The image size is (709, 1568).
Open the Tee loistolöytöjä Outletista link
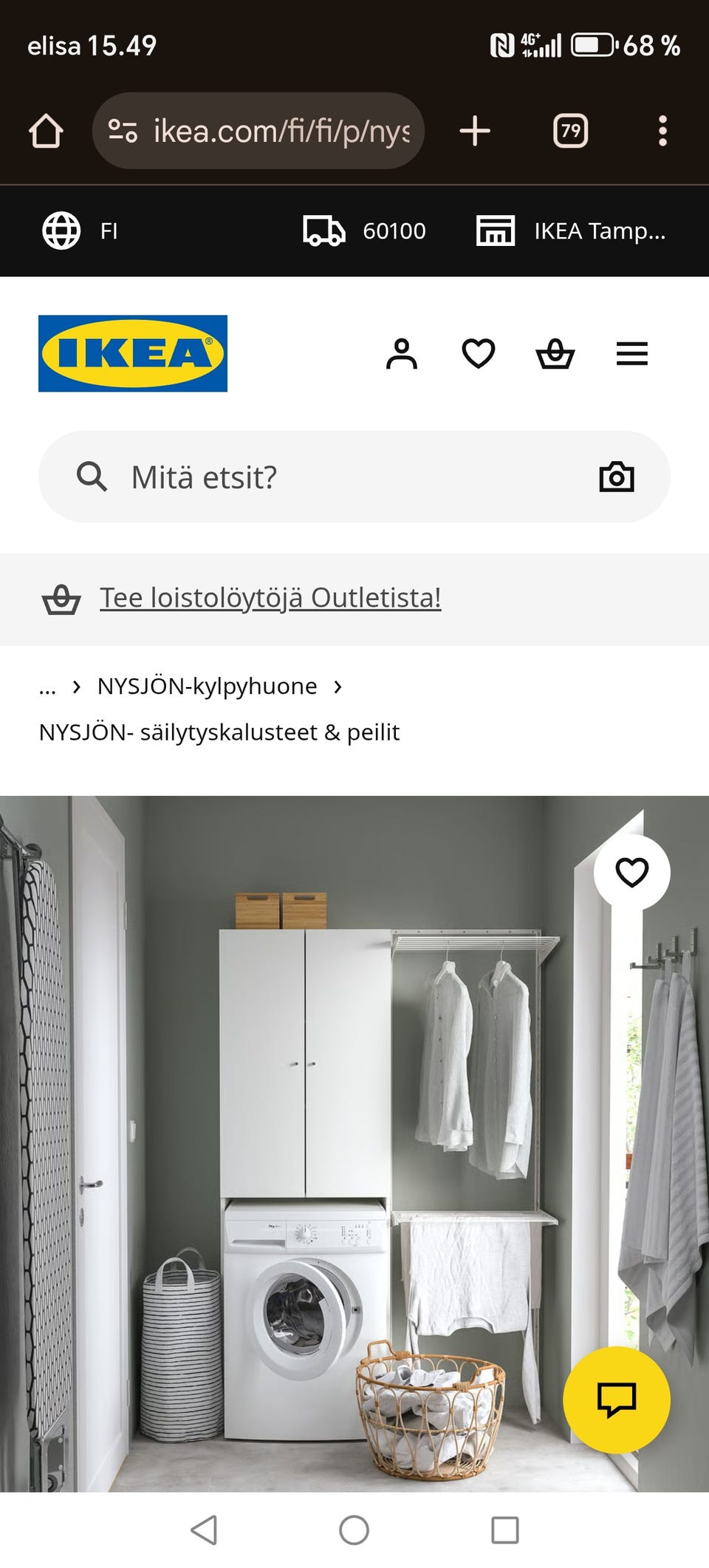pyautogui.click(x=270, y=599)
